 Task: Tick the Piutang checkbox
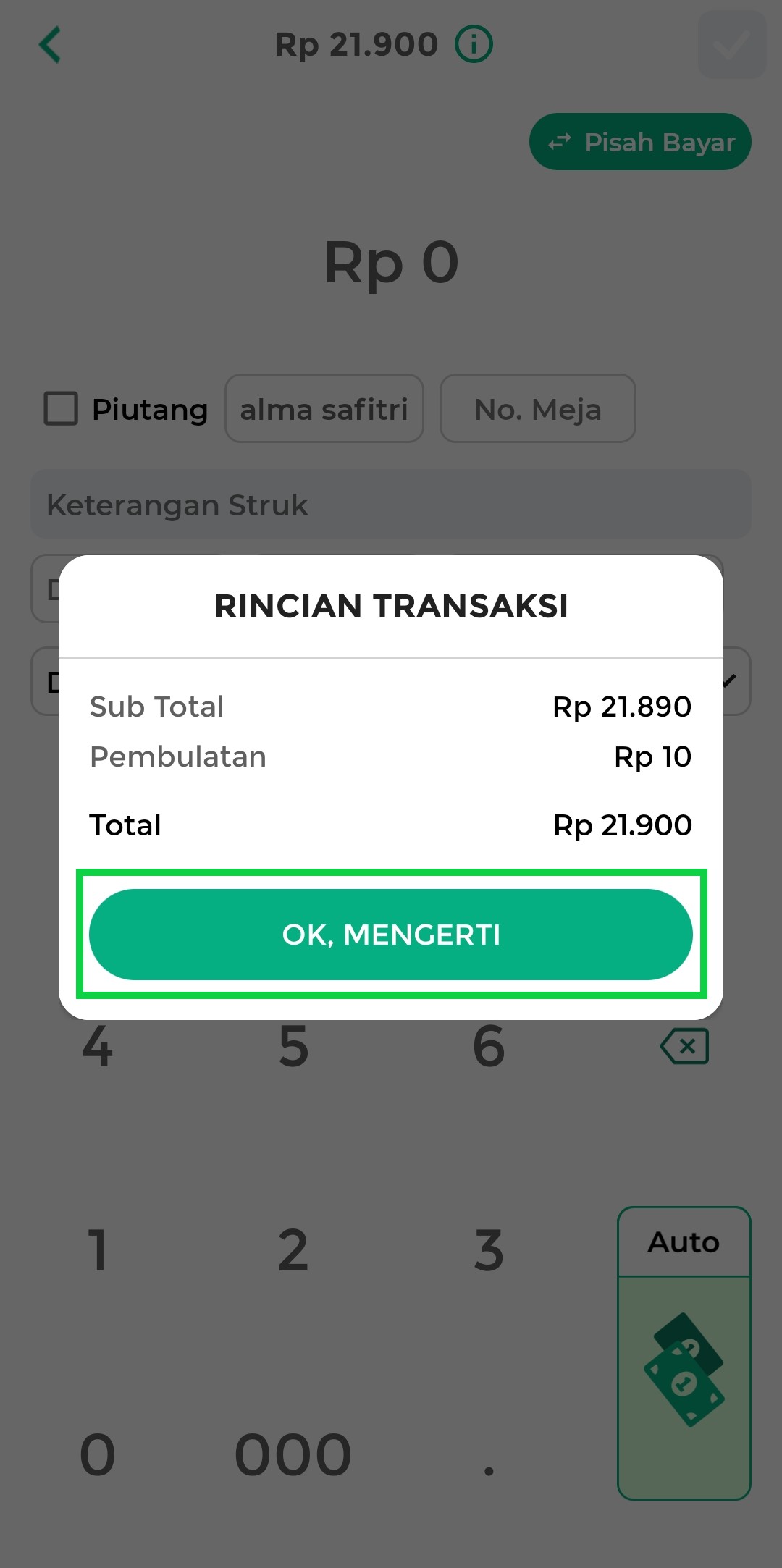pyautogui.click(x=62, y=409)
